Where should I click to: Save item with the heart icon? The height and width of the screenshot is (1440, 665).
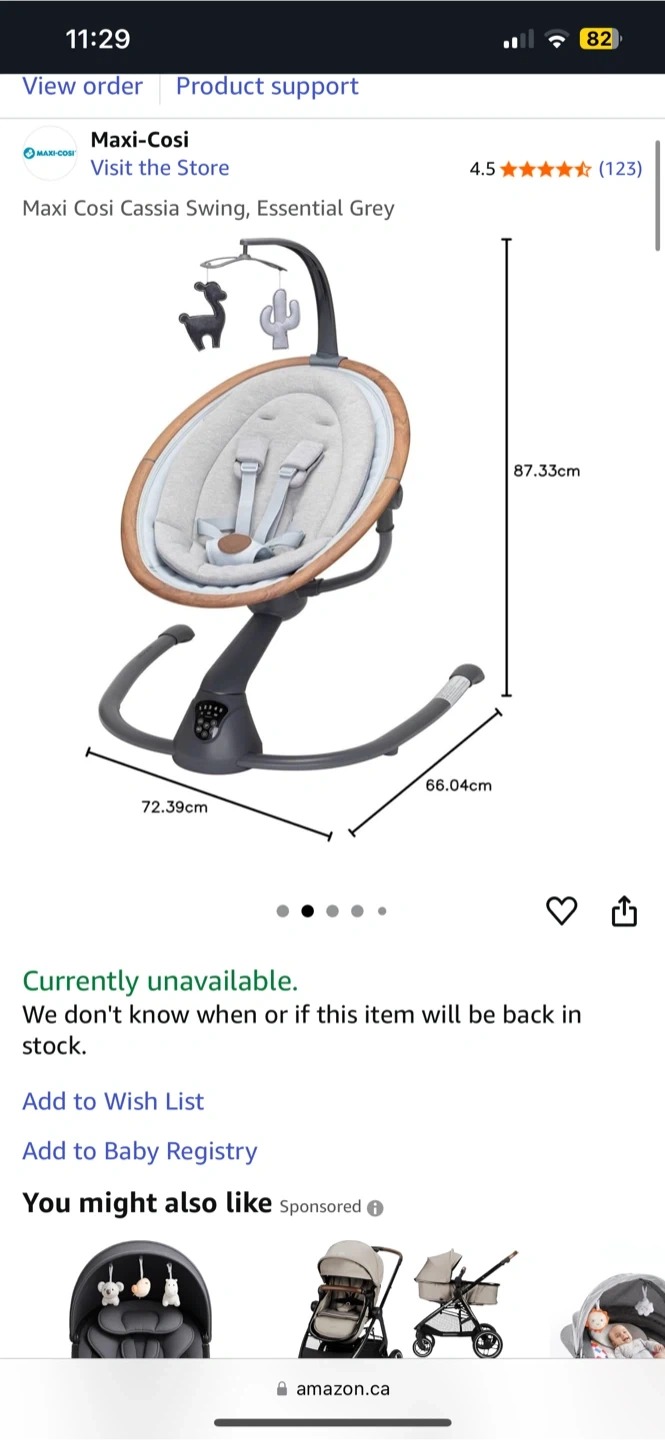tap(561, 911)
